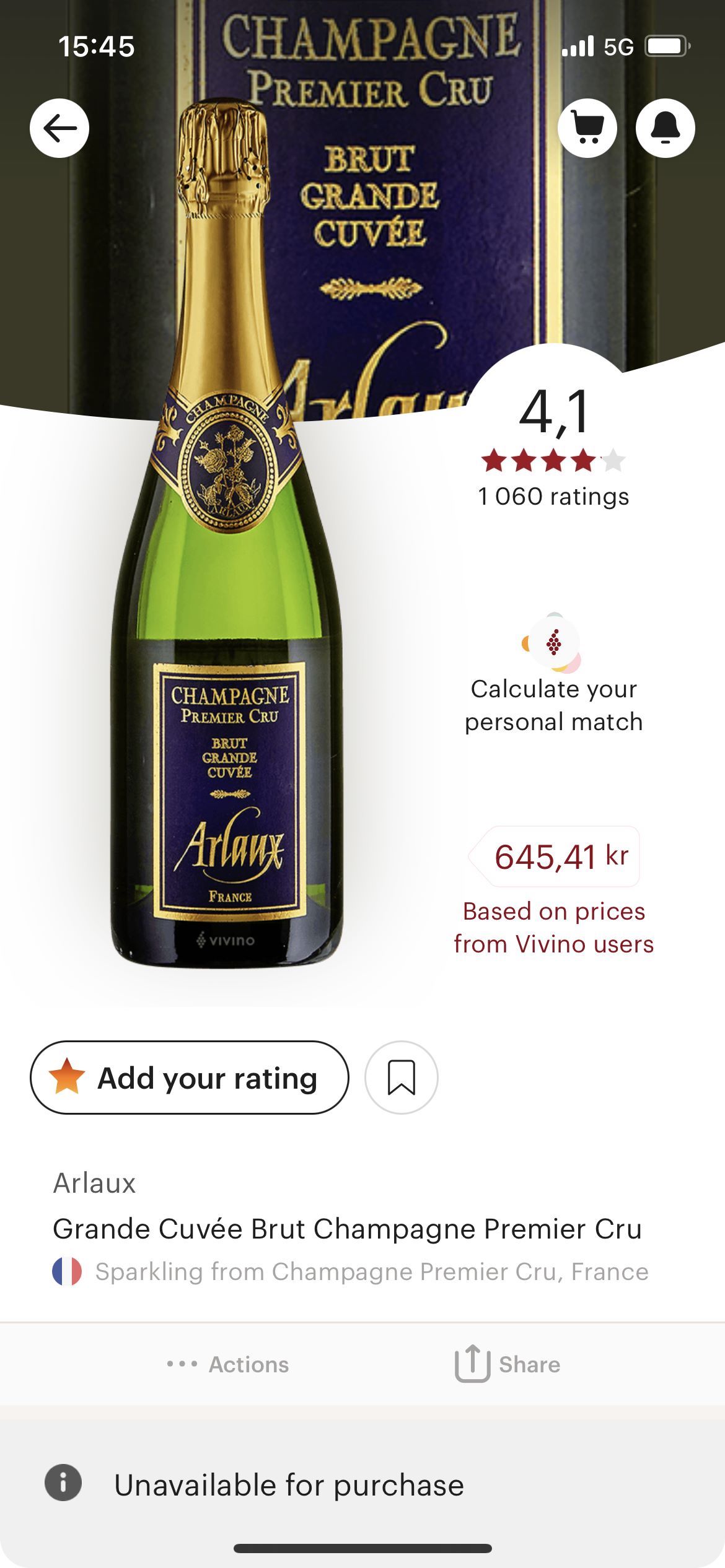Show info about unavailable for purchase
This screenshot has height=1568, width=725.
pos(63,1483)
